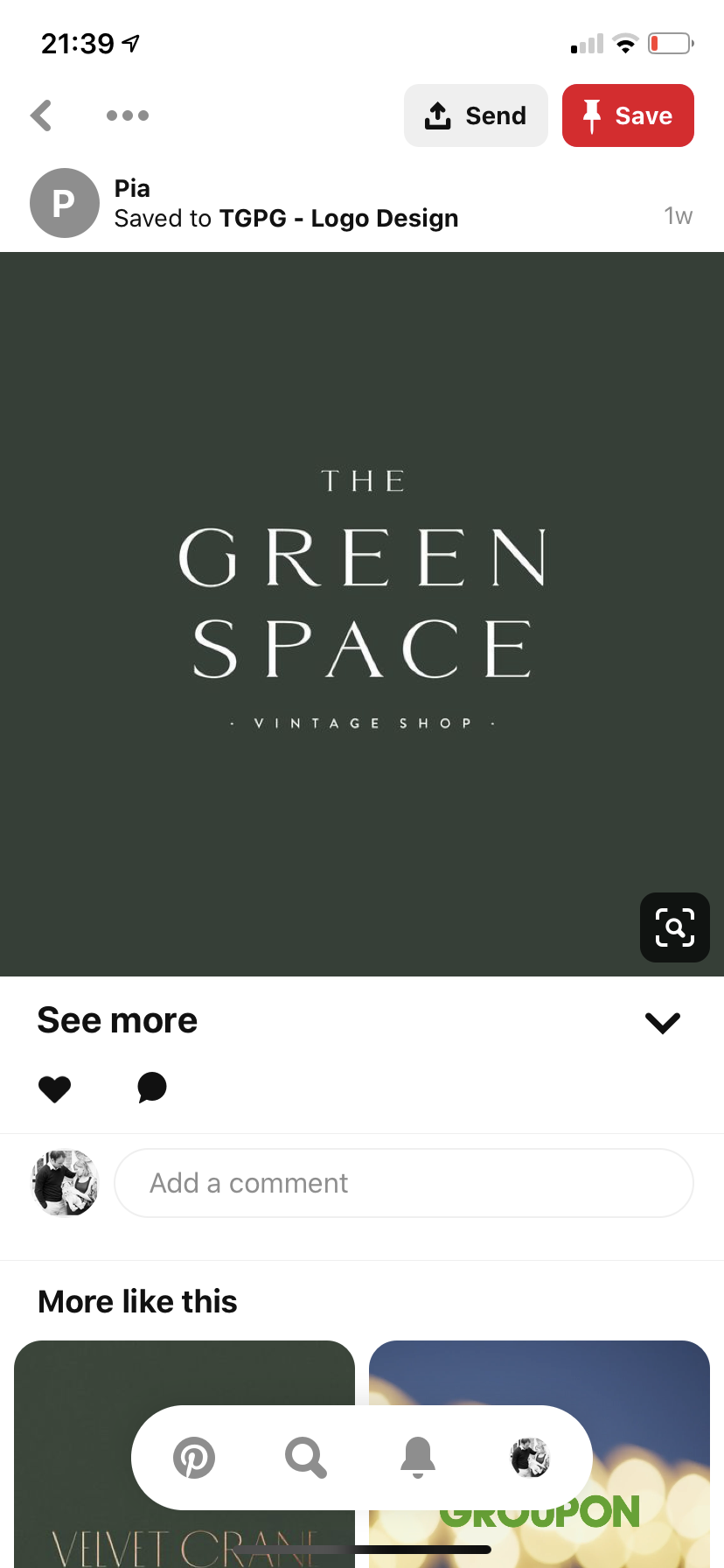Expand the See more section
724x1568 pixels.
662,1022
